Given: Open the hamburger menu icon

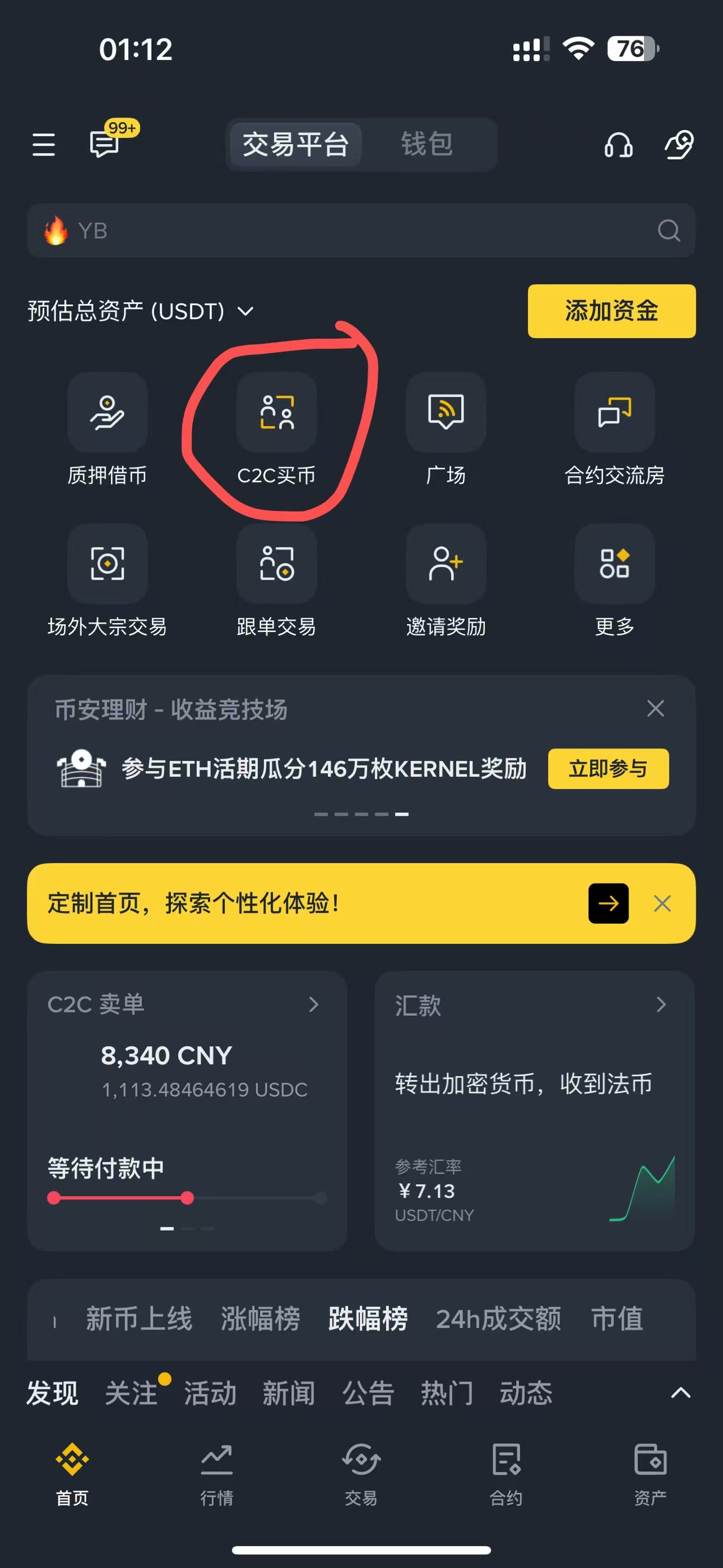Looking at the screenshot, I should 44,145.
